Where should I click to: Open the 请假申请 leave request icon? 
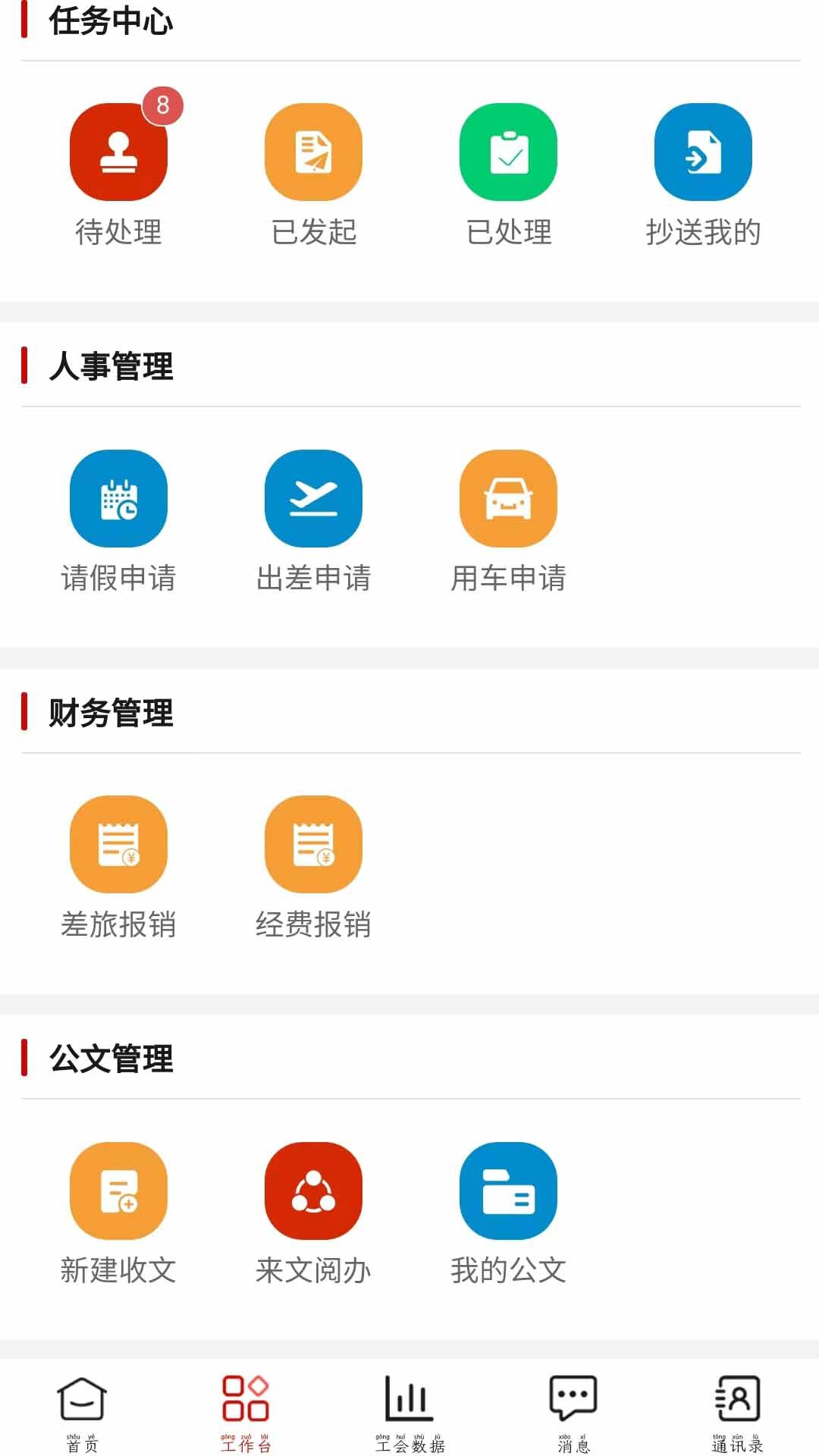coord(118,499)
